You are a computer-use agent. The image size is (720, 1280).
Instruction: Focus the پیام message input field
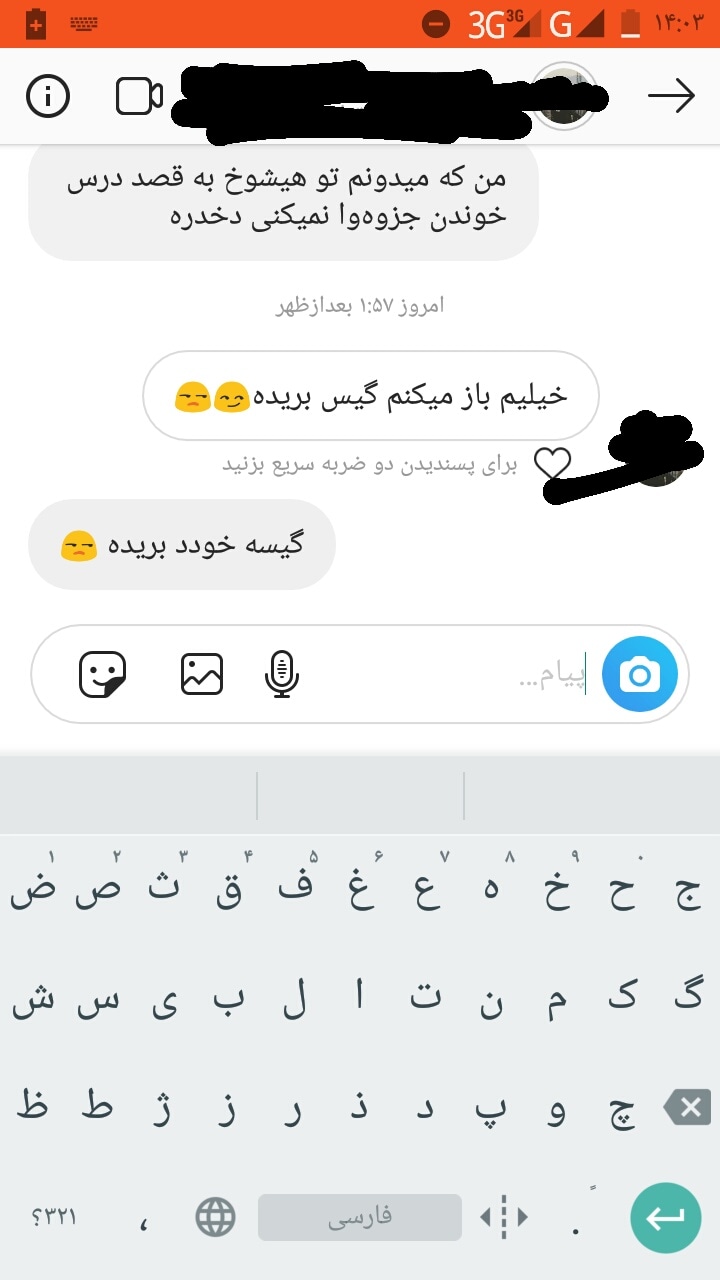pos(450,676)
